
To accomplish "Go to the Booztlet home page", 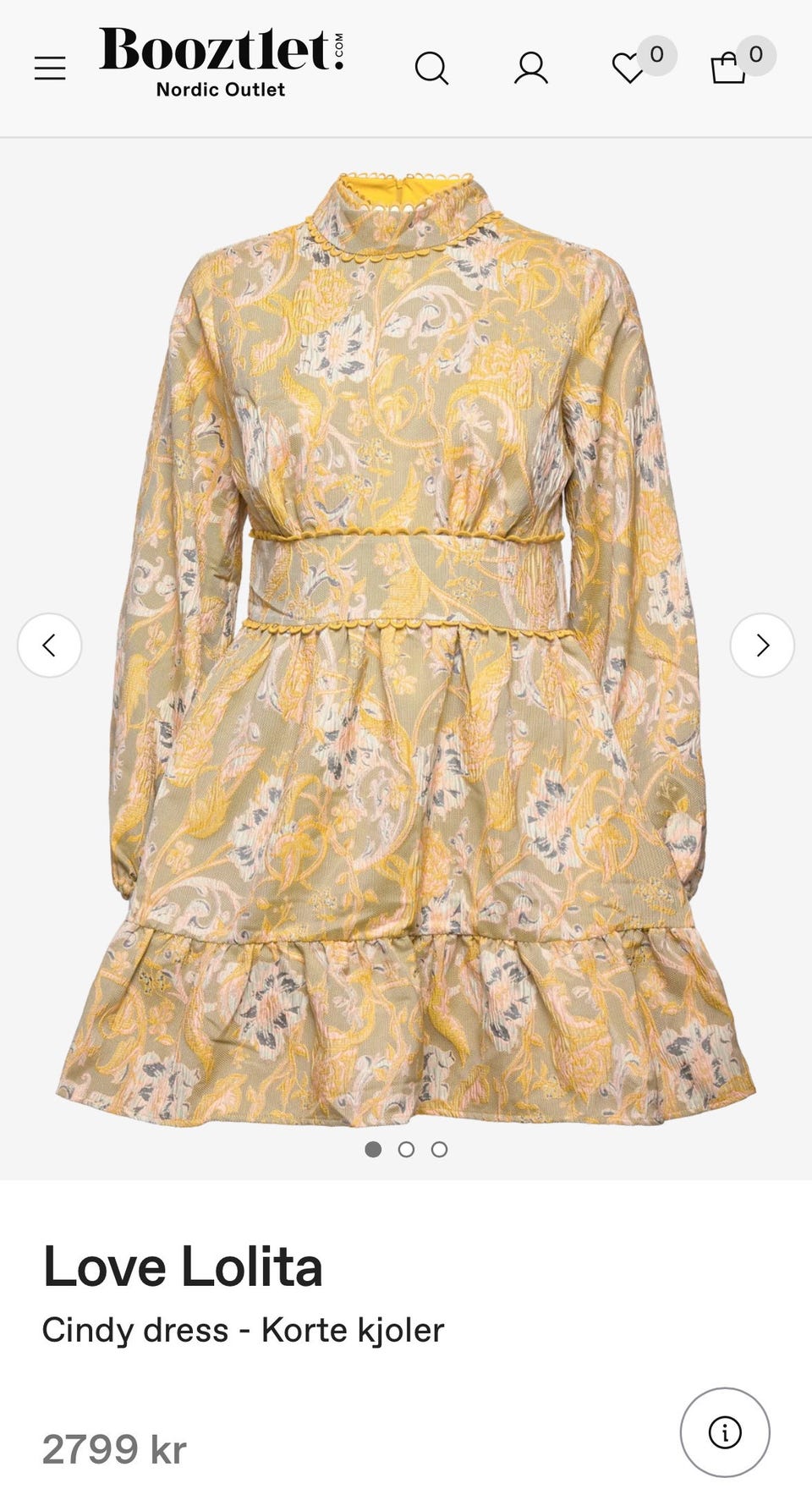I will click(x=222, y=62).
